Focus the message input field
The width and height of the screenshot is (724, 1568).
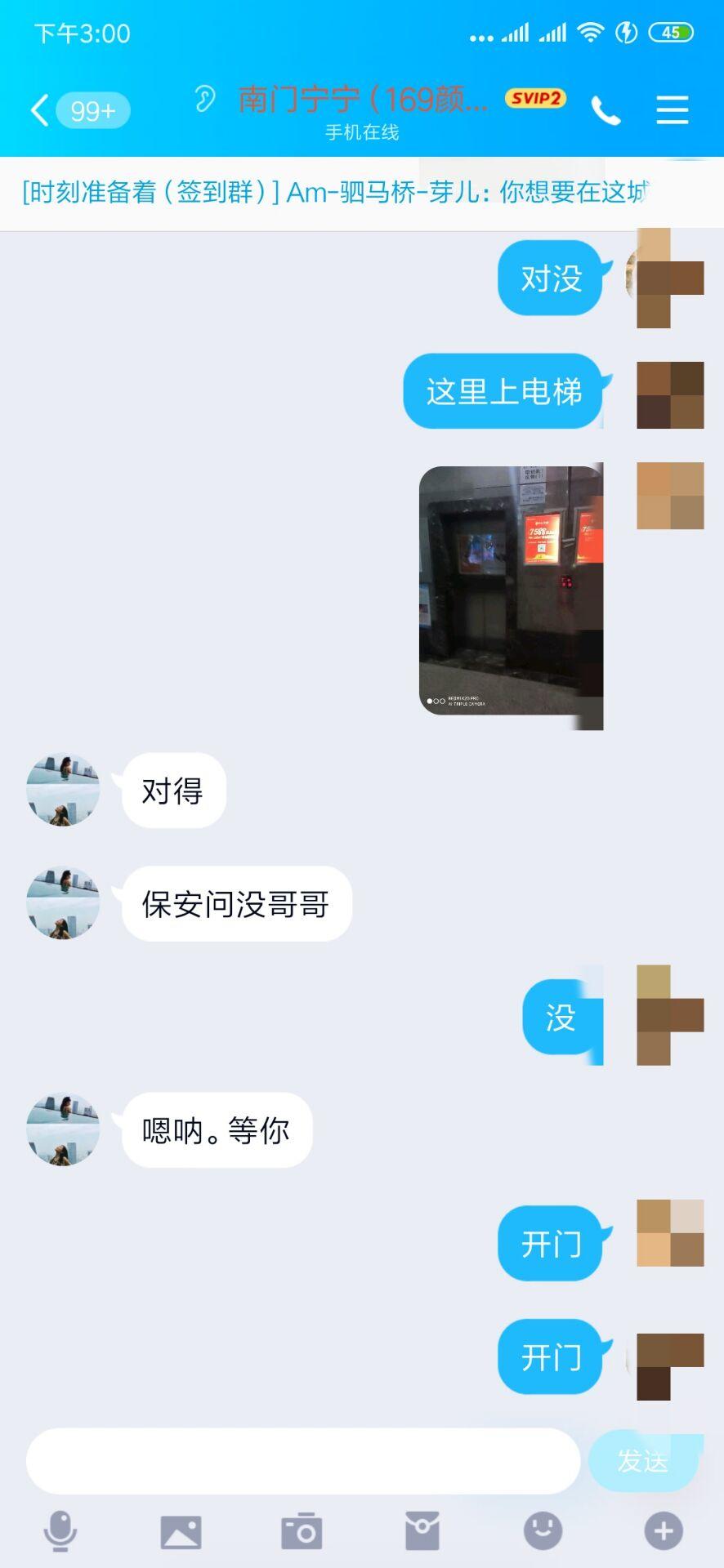point(303,1461)
